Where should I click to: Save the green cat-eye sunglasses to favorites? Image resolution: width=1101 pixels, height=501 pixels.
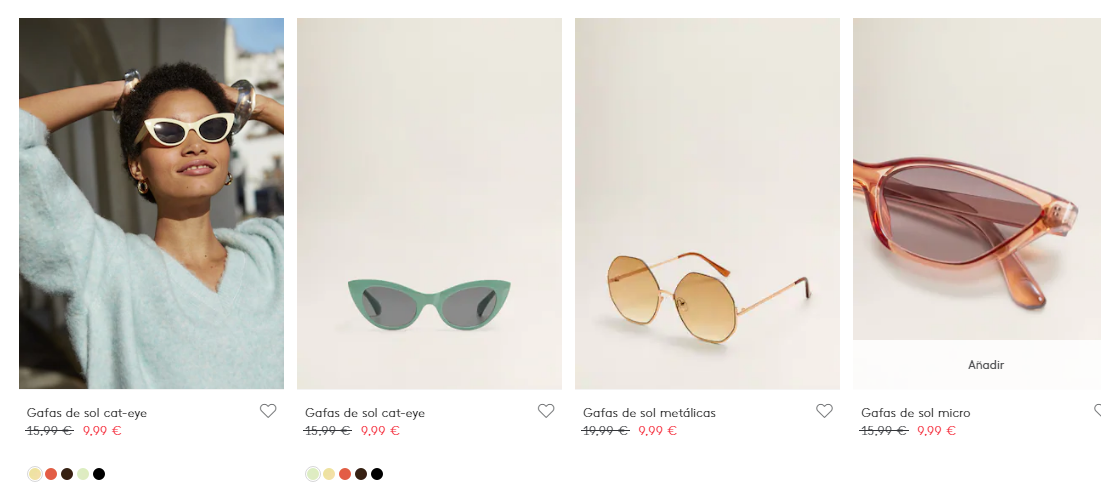(x=546, y=411)
